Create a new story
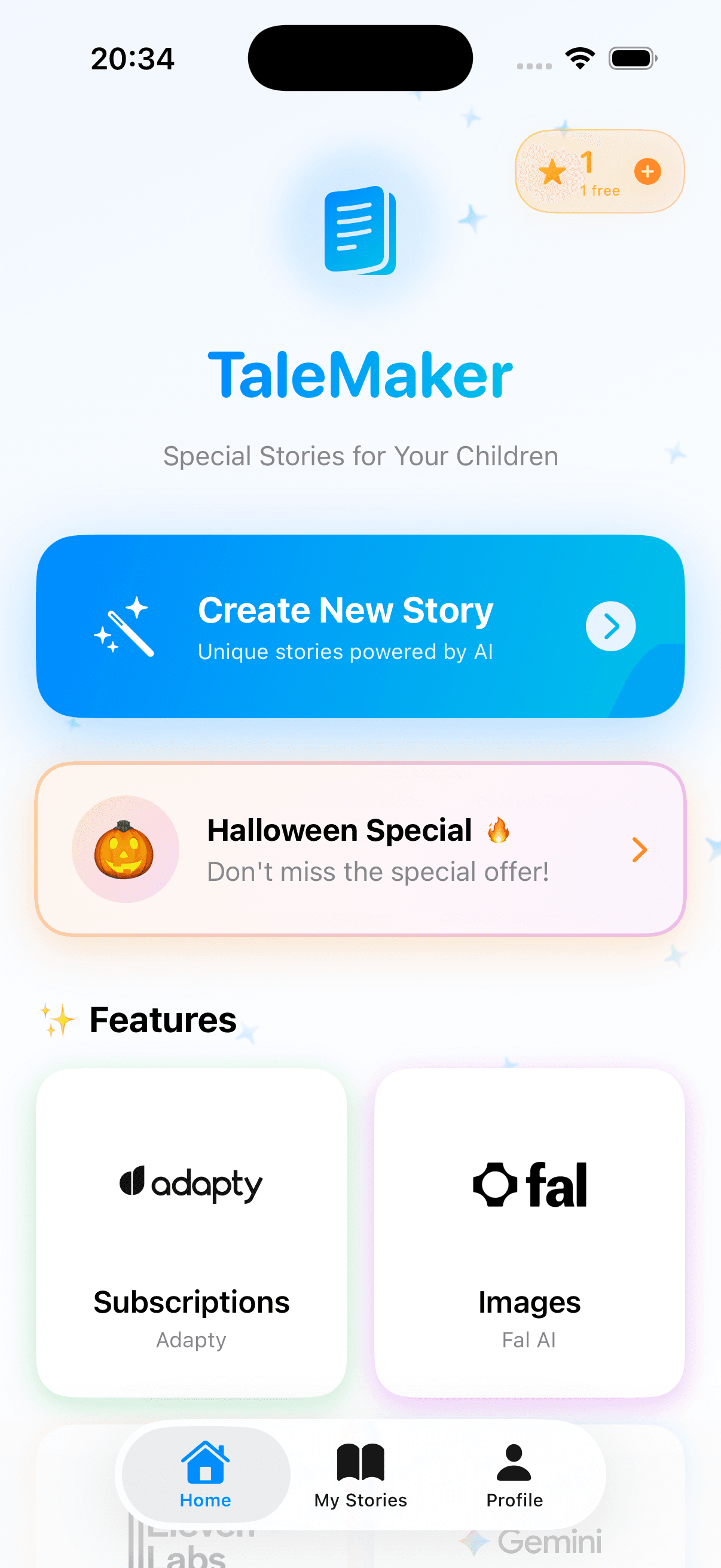The image size is (721, 1568). (360, 626)
